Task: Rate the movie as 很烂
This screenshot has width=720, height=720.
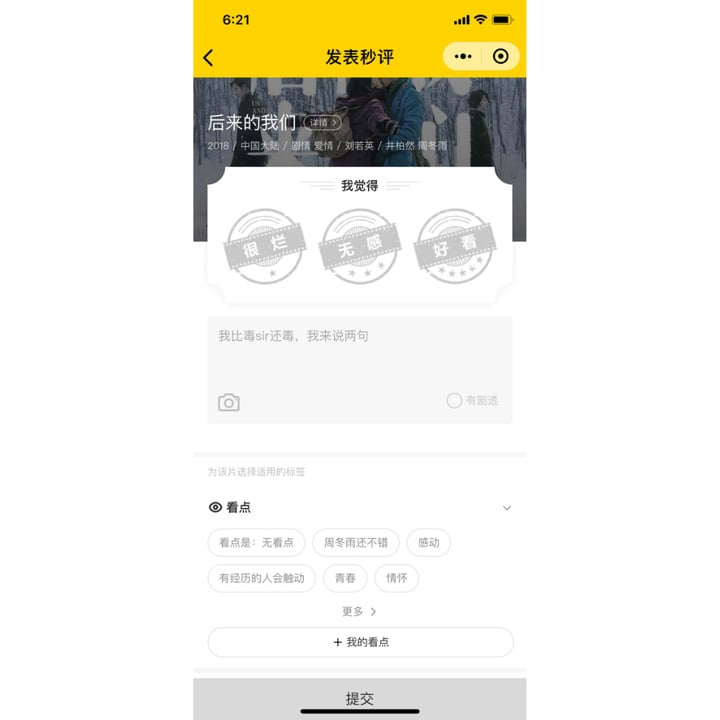Action: (x=264, y=246)
